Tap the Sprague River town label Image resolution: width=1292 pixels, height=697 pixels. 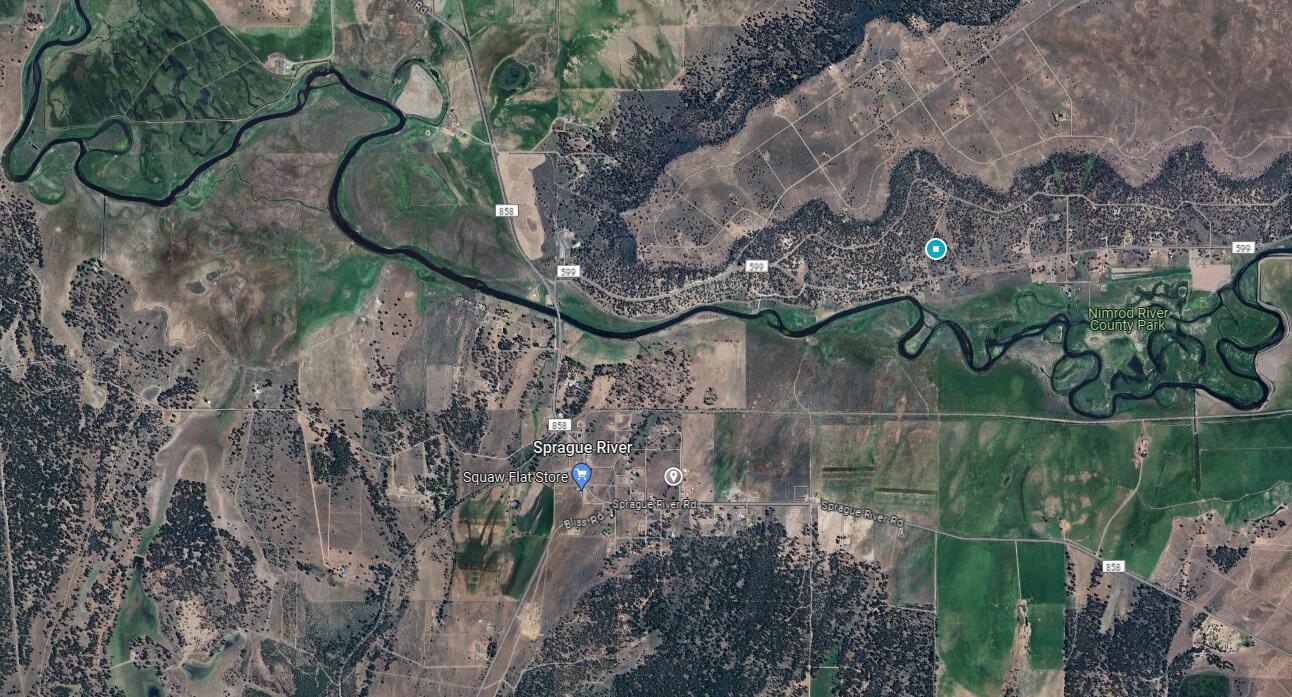[582, 447]
